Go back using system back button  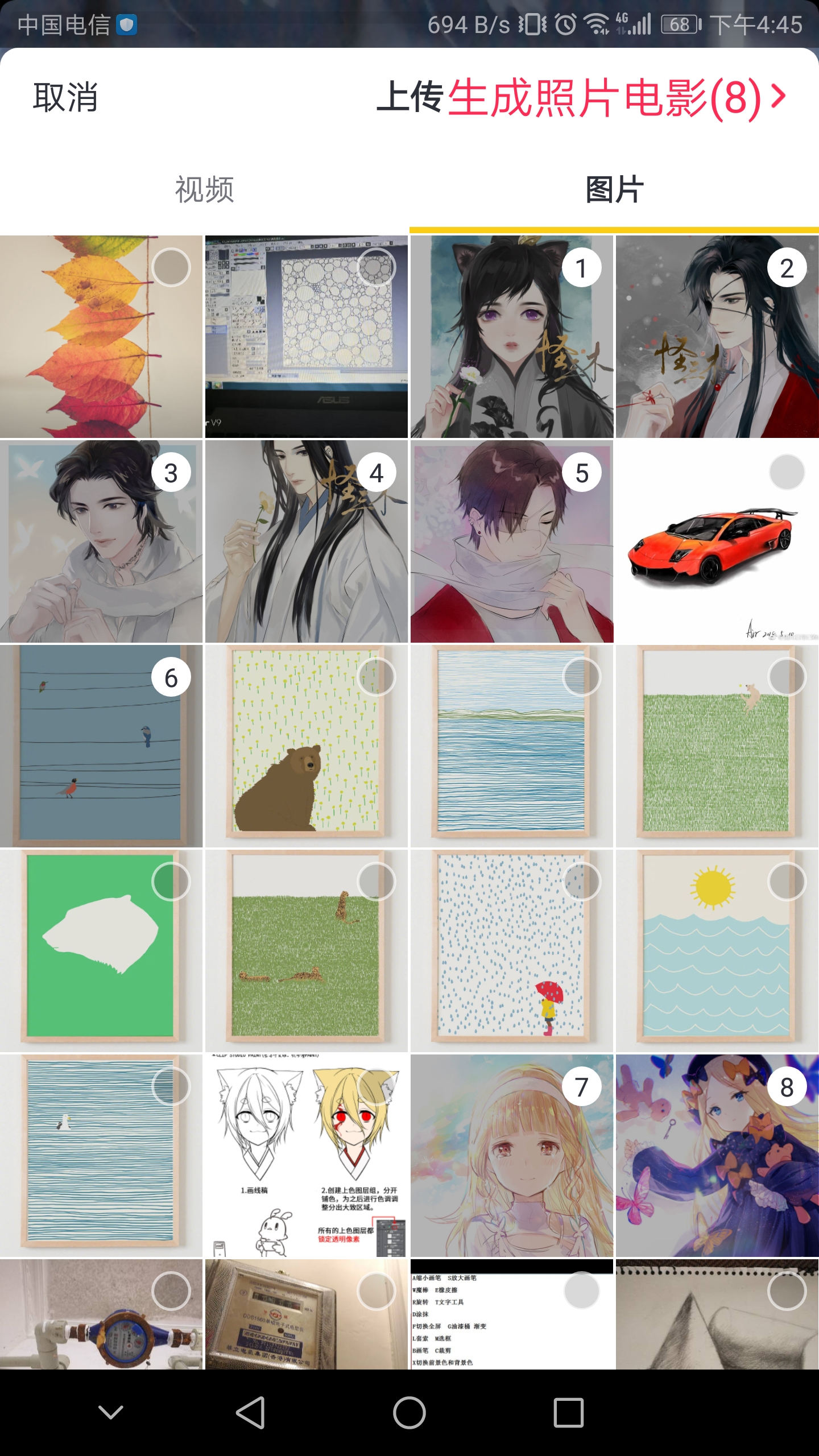click(250, 1413)
